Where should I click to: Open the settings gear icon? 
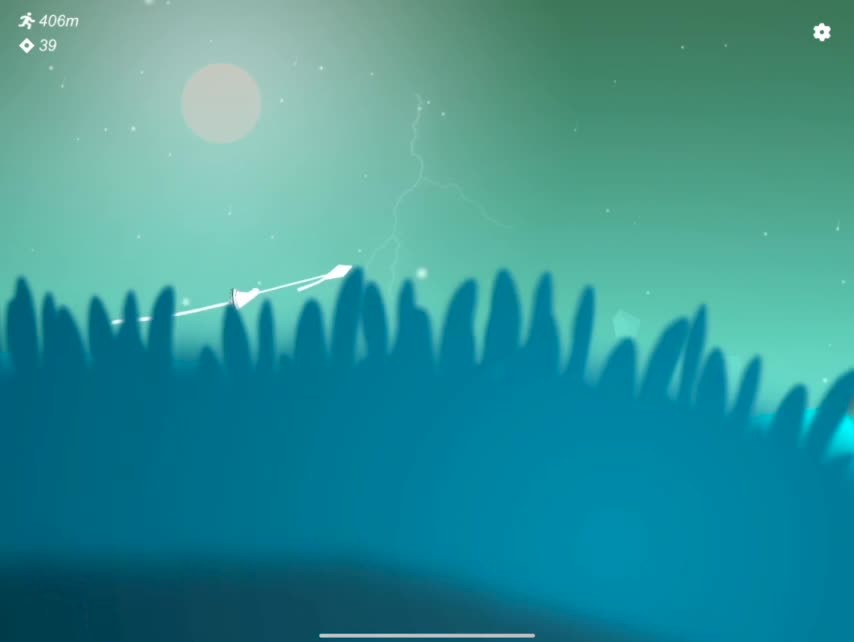click(821, 32)
